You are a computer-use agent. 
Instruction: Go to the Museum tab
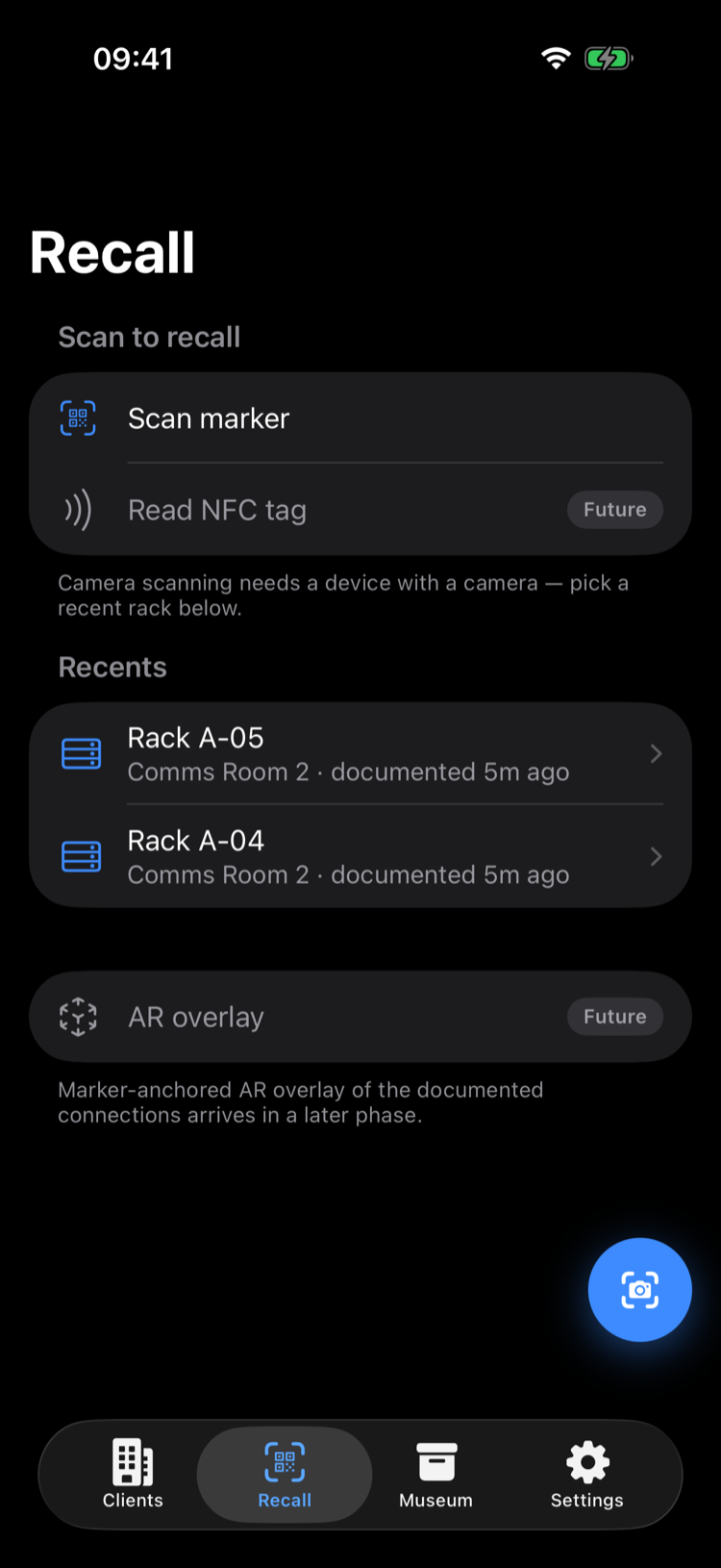coord(436,1475)
